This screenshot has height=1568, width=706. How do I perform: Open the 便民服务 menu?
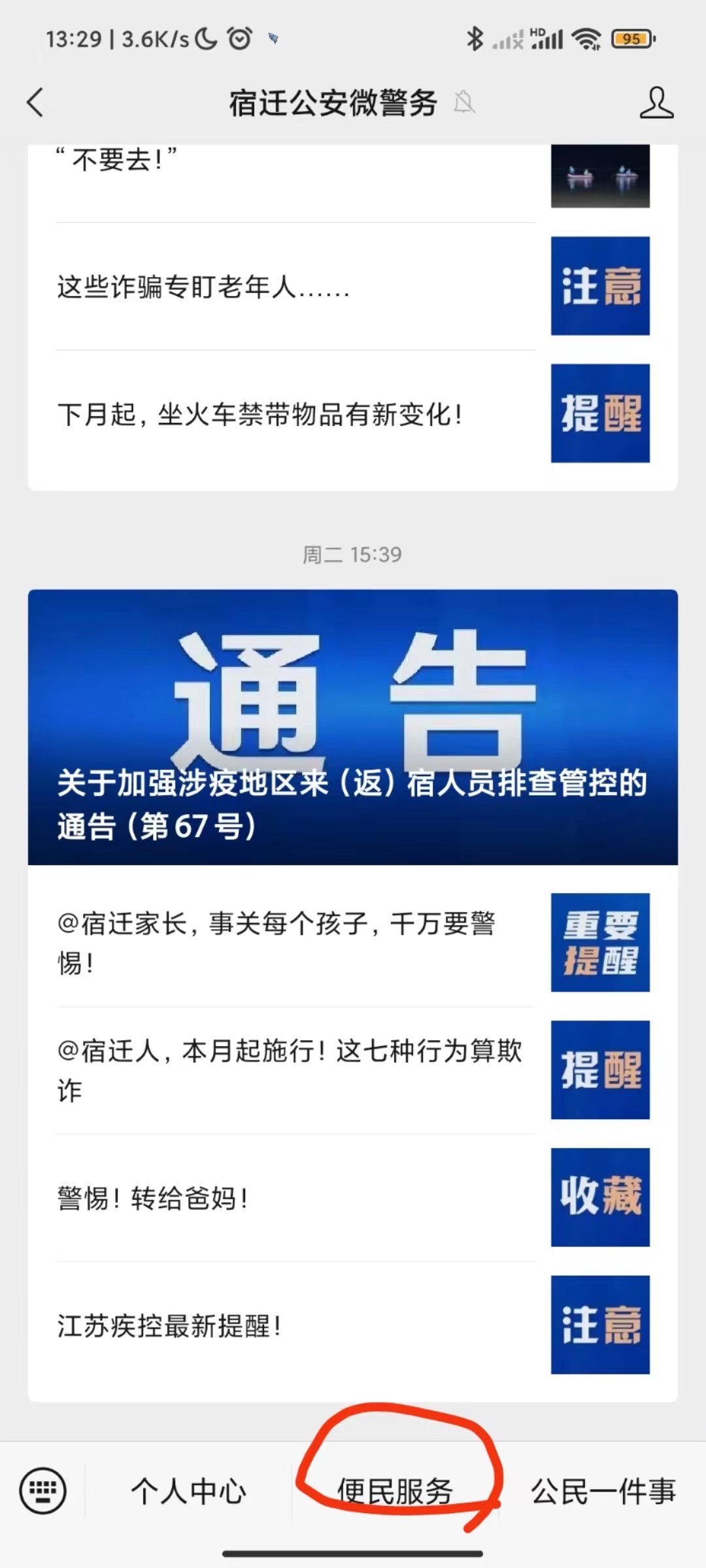(395, 1492)
